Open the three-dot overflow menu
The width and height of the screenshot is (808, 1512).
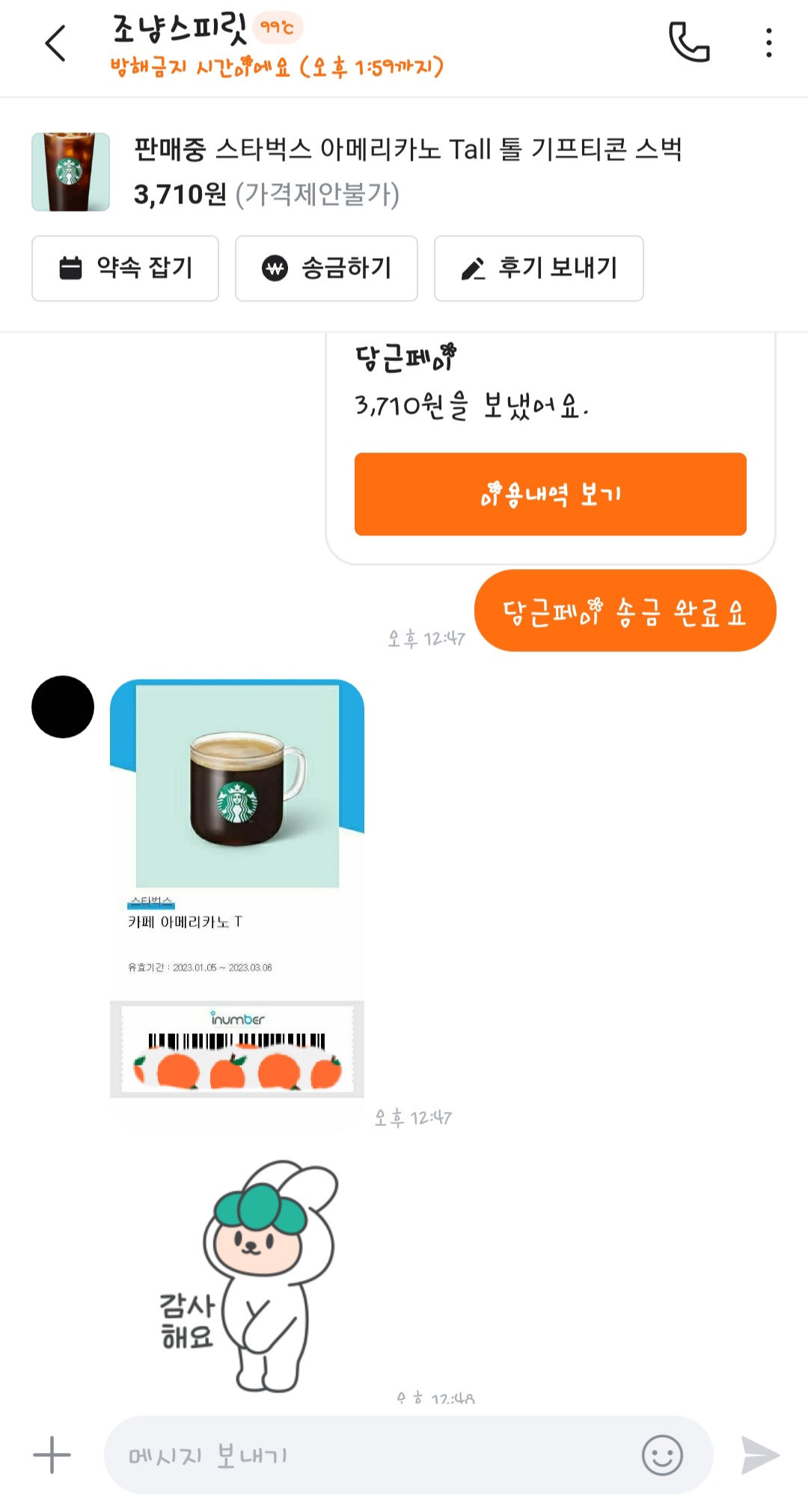(768, 43)
